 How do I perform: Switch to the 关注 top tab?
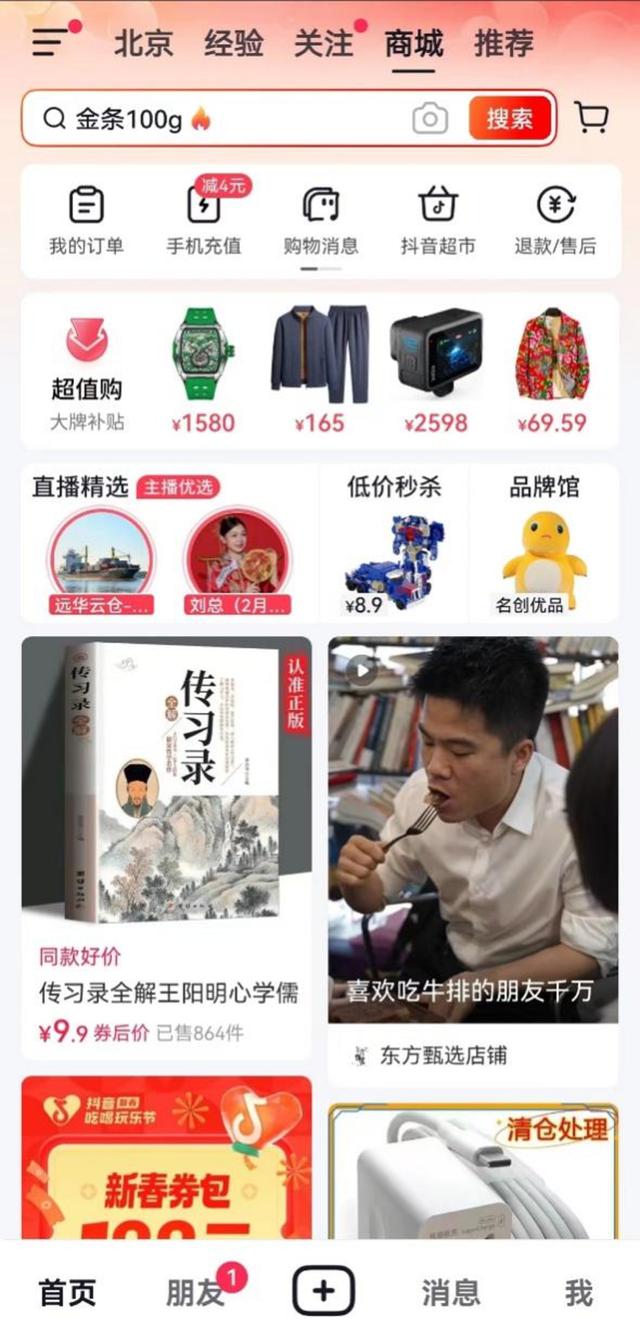324,43
